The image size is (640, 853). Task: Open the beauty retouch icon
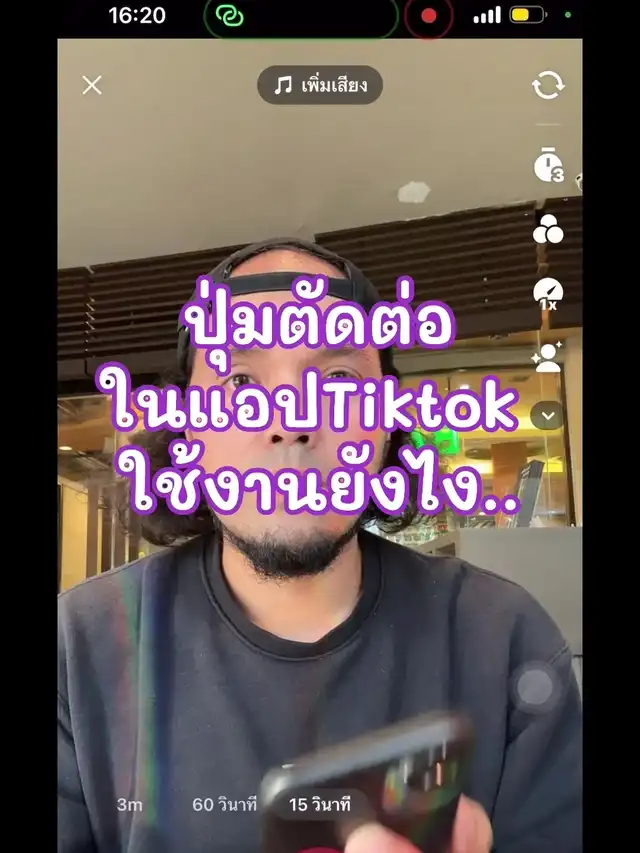click(548, 357)
